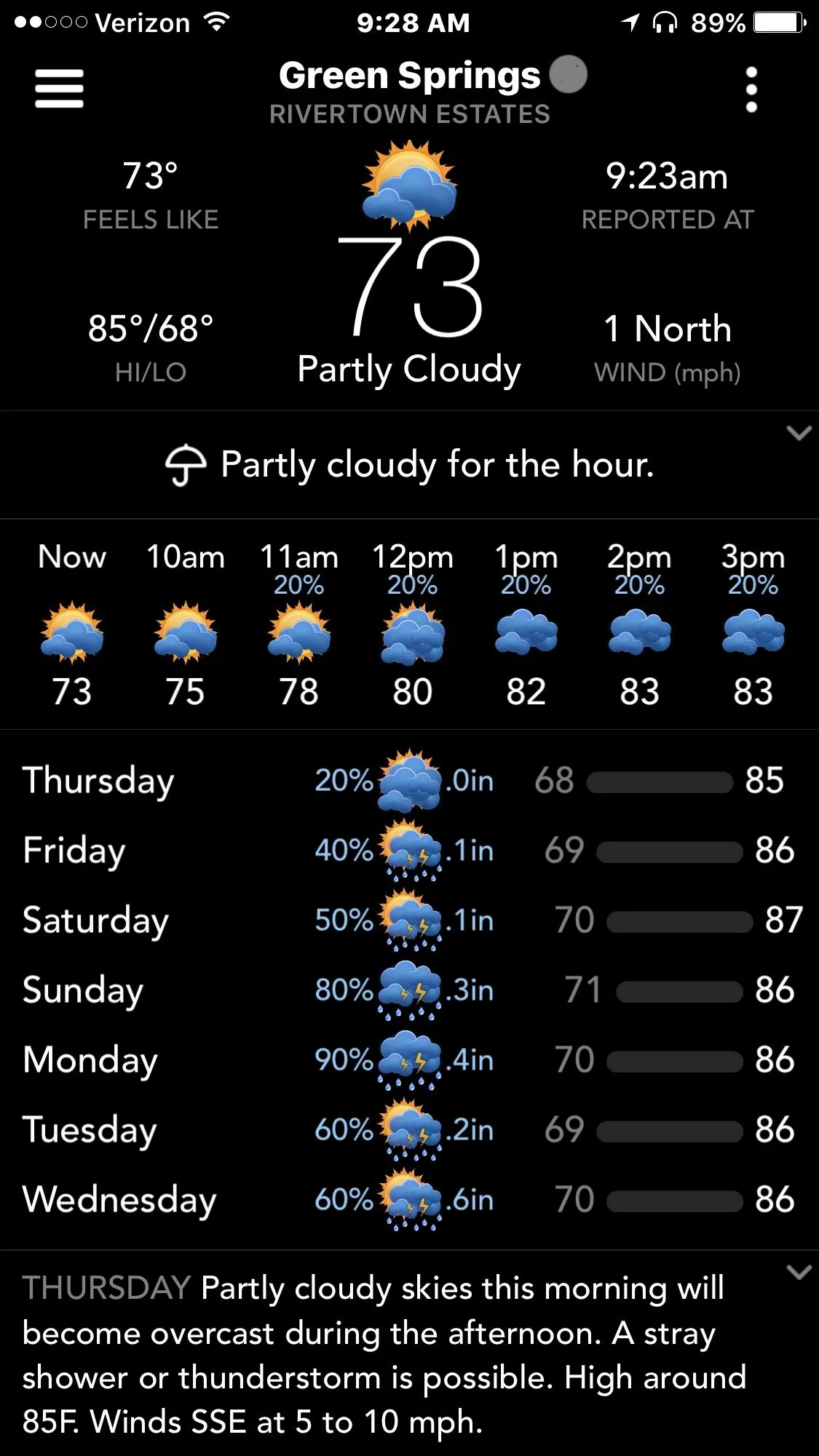
Task: Tap the Green Springs location title
Action: point(409,76)
